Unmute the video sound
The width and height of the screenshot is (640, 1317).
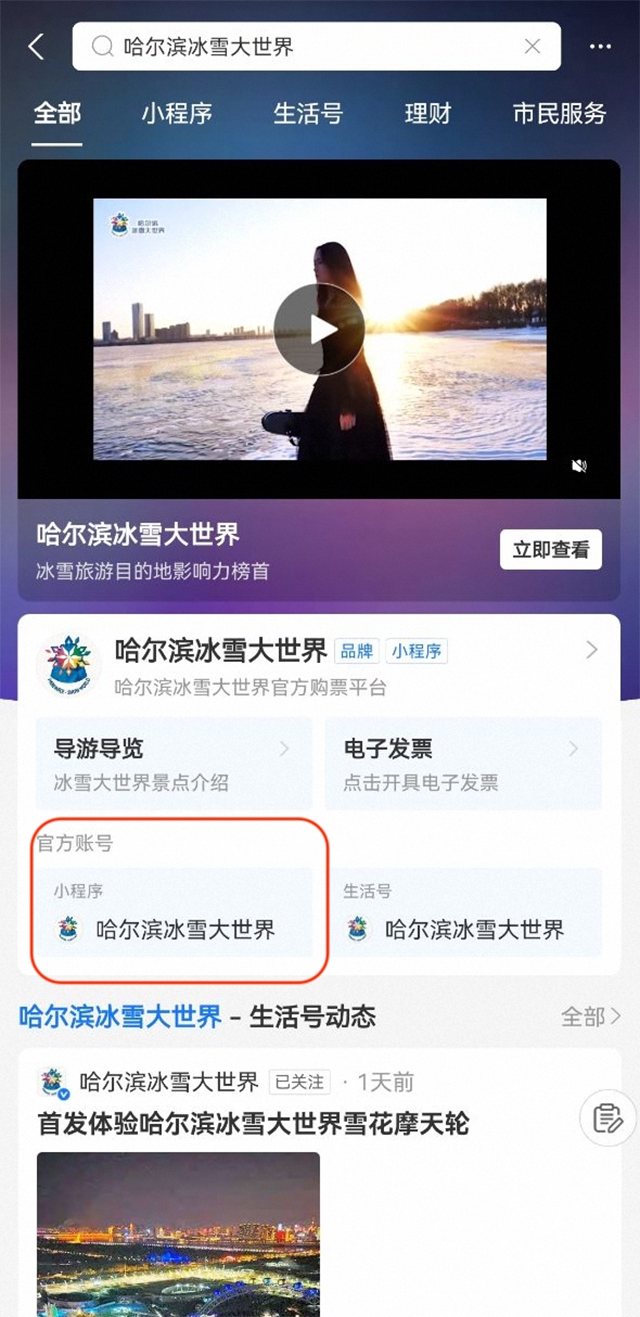click(x=579, y=466)
